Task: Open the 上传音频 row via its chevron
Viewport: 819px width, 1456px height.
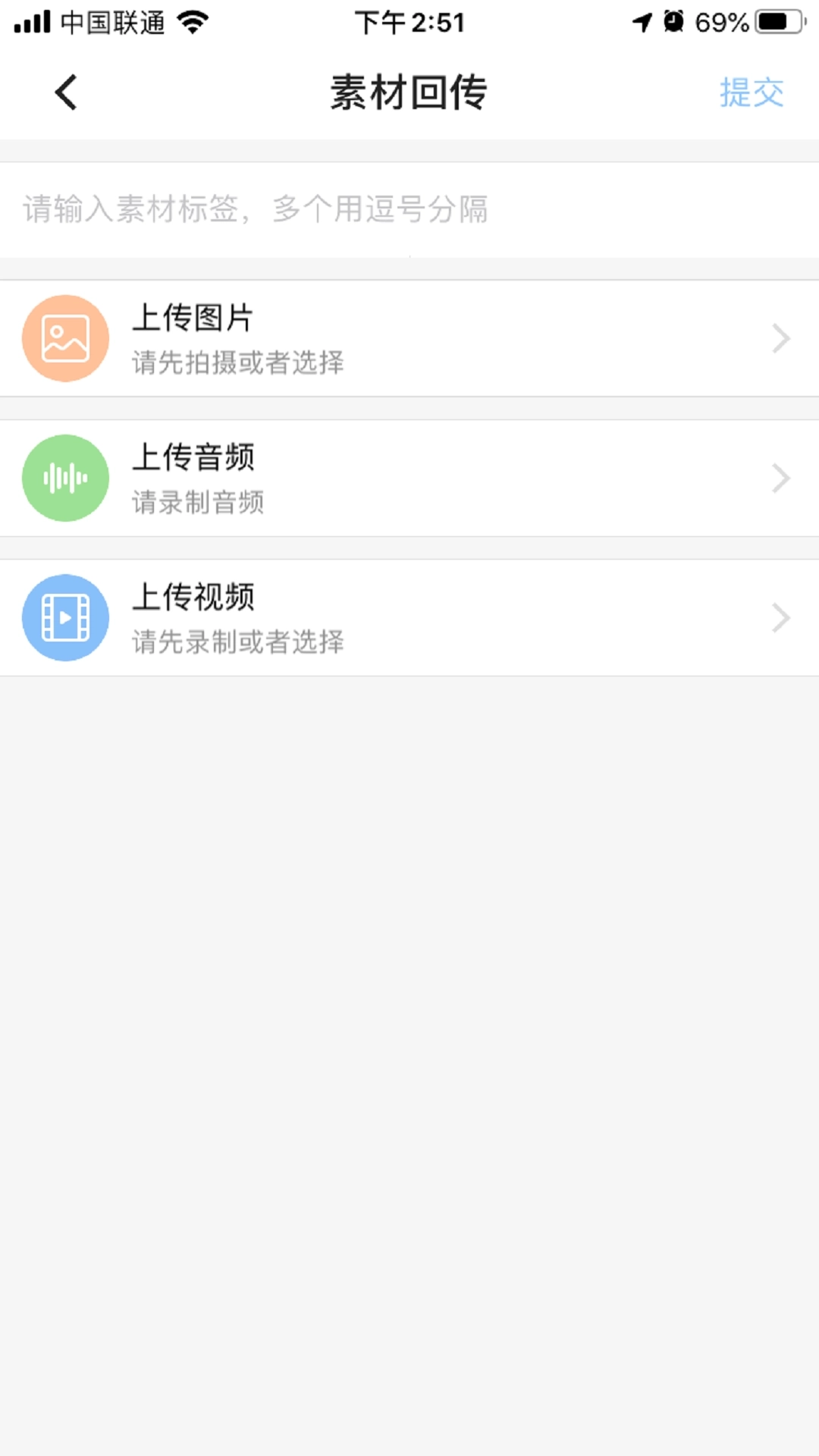Action: point(781,478)
